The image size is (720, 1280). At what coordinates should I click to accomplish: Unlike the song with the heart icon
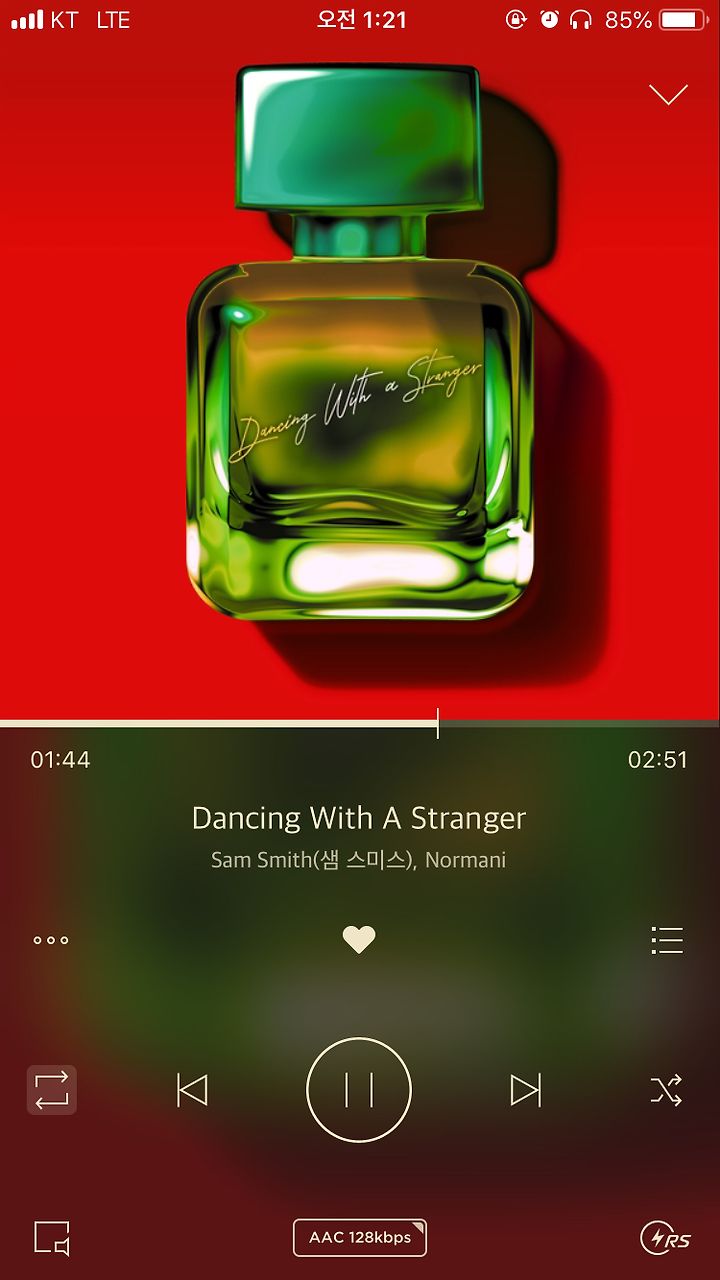(x=359, y=940)
